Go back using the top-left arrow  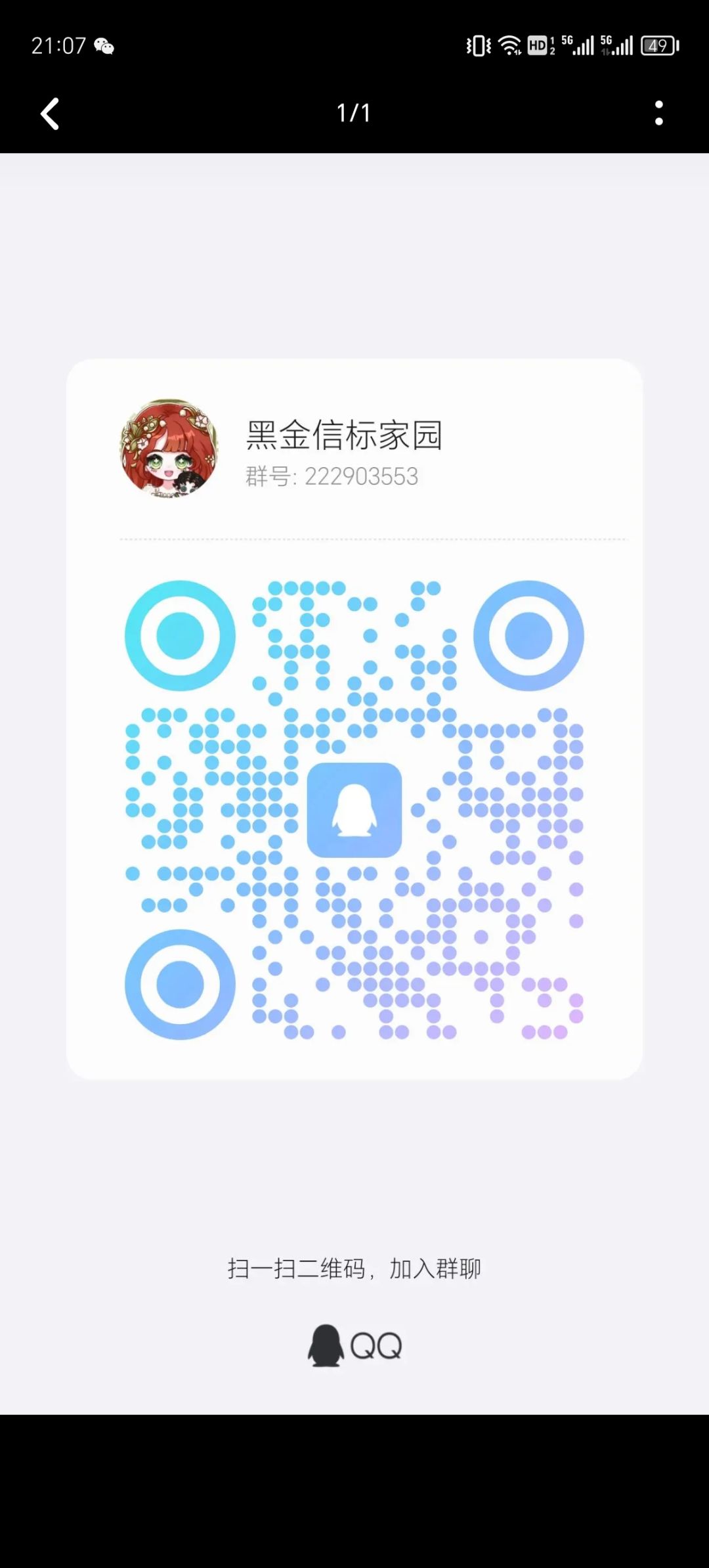(50, 114)
